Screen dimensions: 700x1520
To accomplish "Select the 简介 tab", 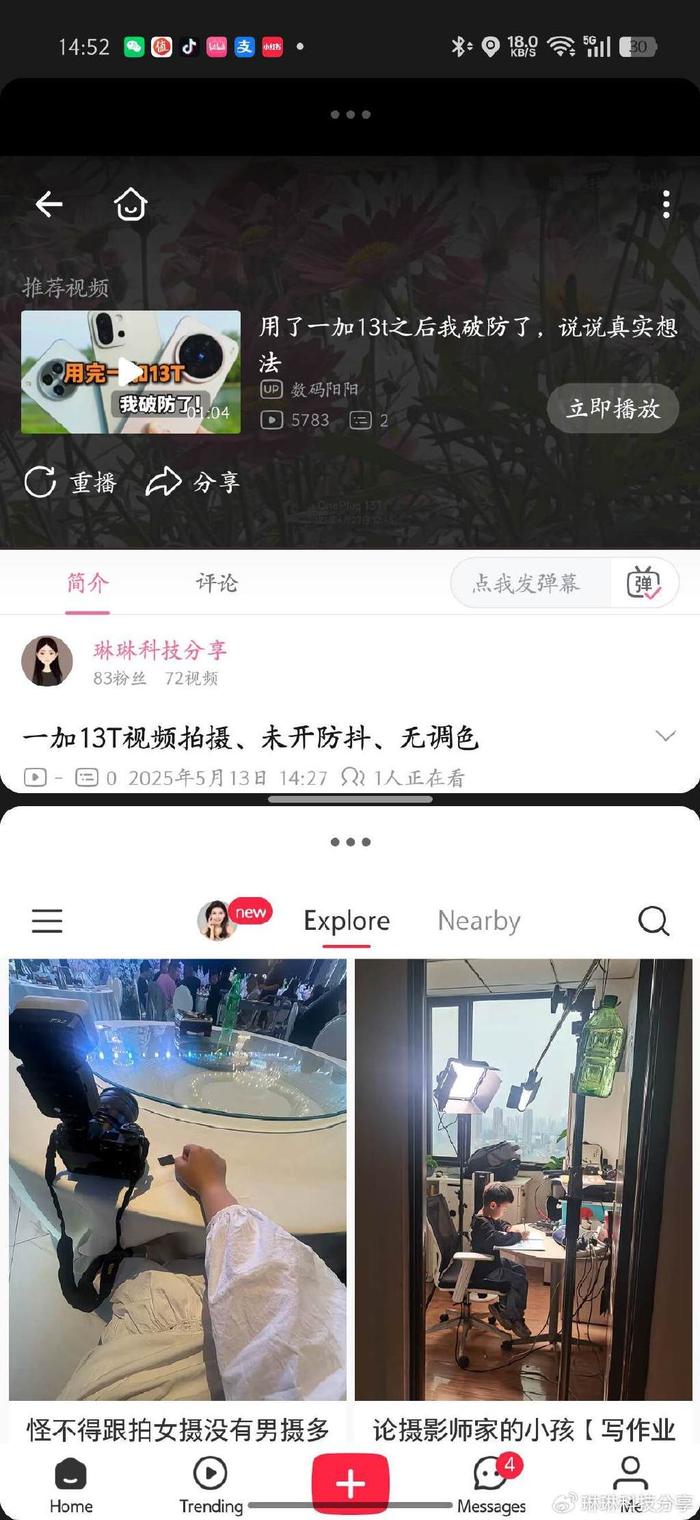I will click(x=88, y=583).
